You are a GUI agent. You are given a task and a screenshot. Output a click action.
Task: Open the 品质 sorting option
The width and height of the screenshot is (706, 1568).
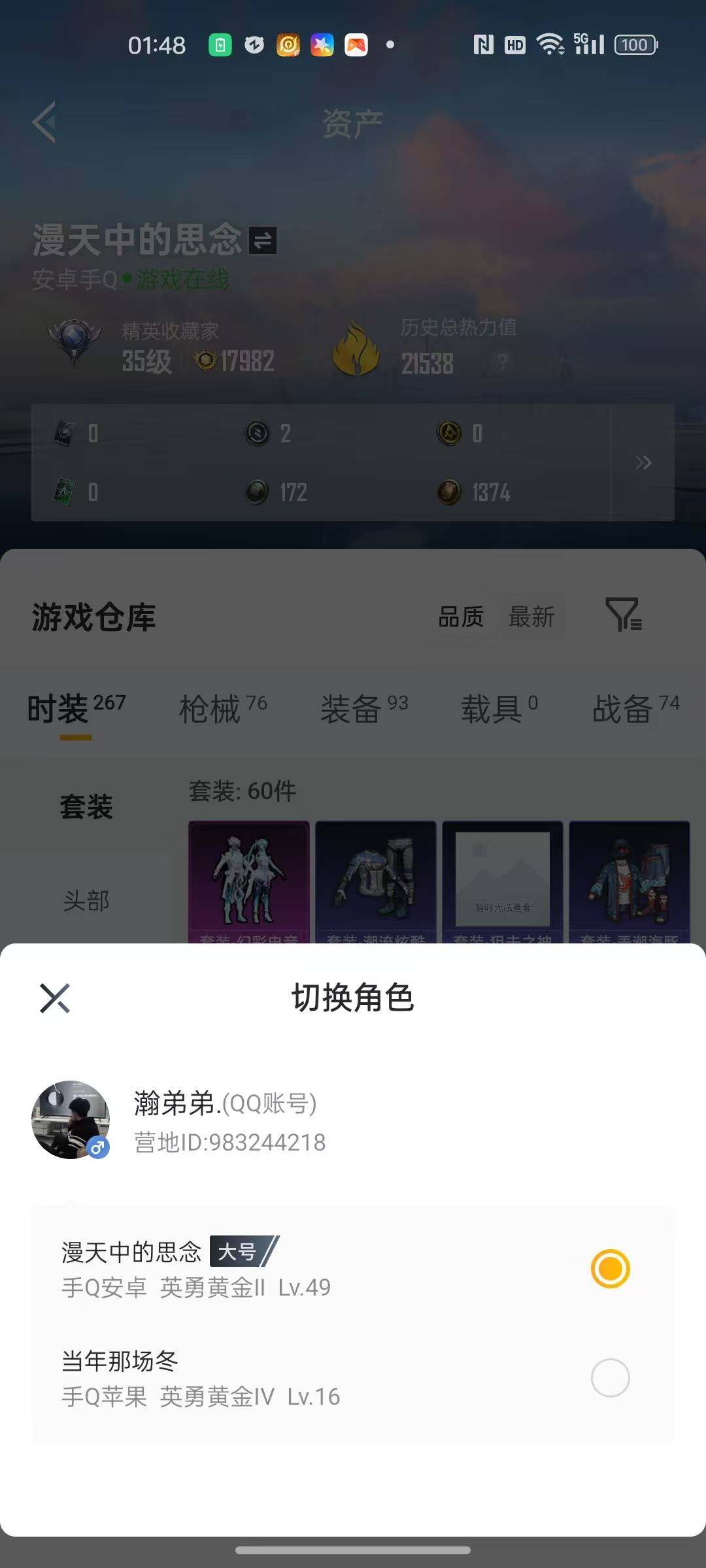pos(460,617)
